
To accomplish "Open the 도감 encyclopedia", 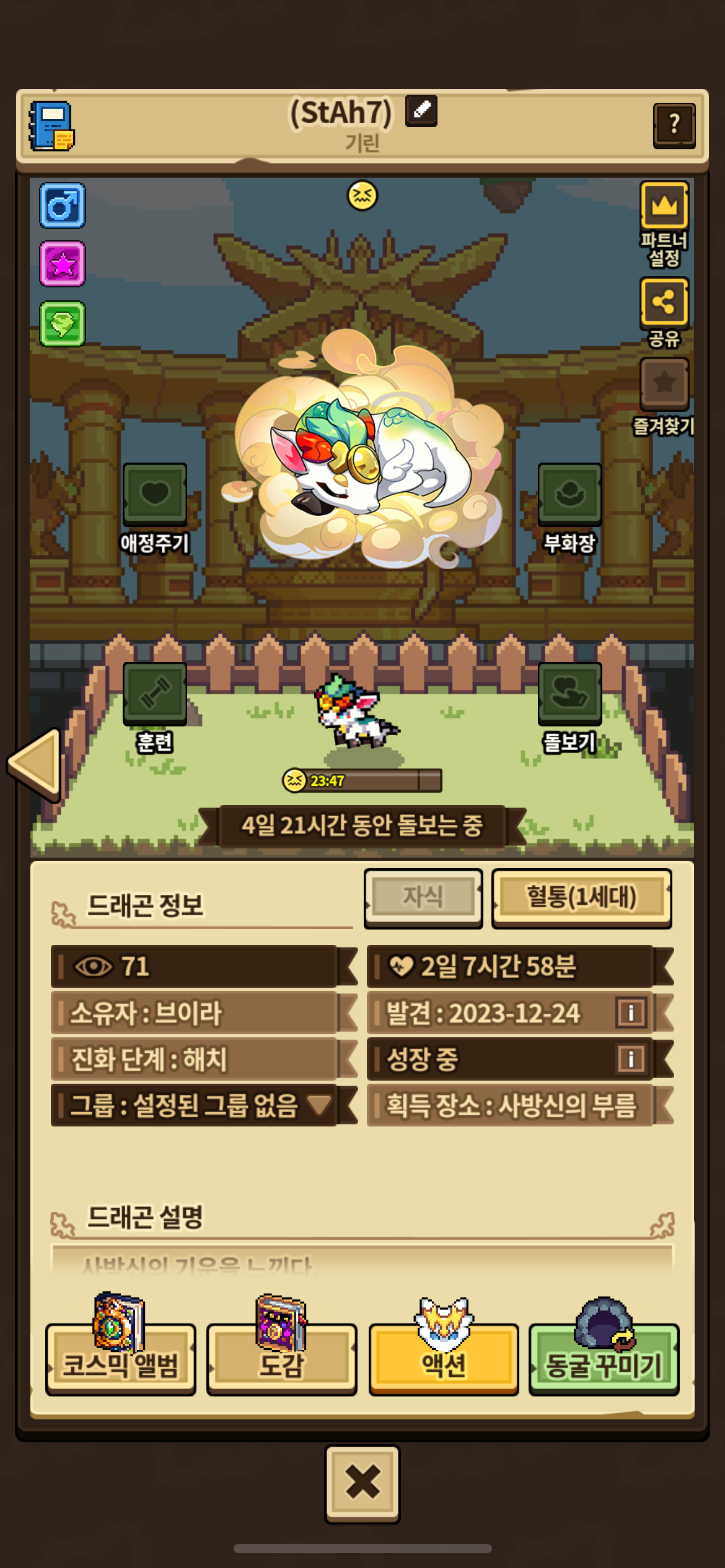I will pyautogui.click(x=282, y=1360).
